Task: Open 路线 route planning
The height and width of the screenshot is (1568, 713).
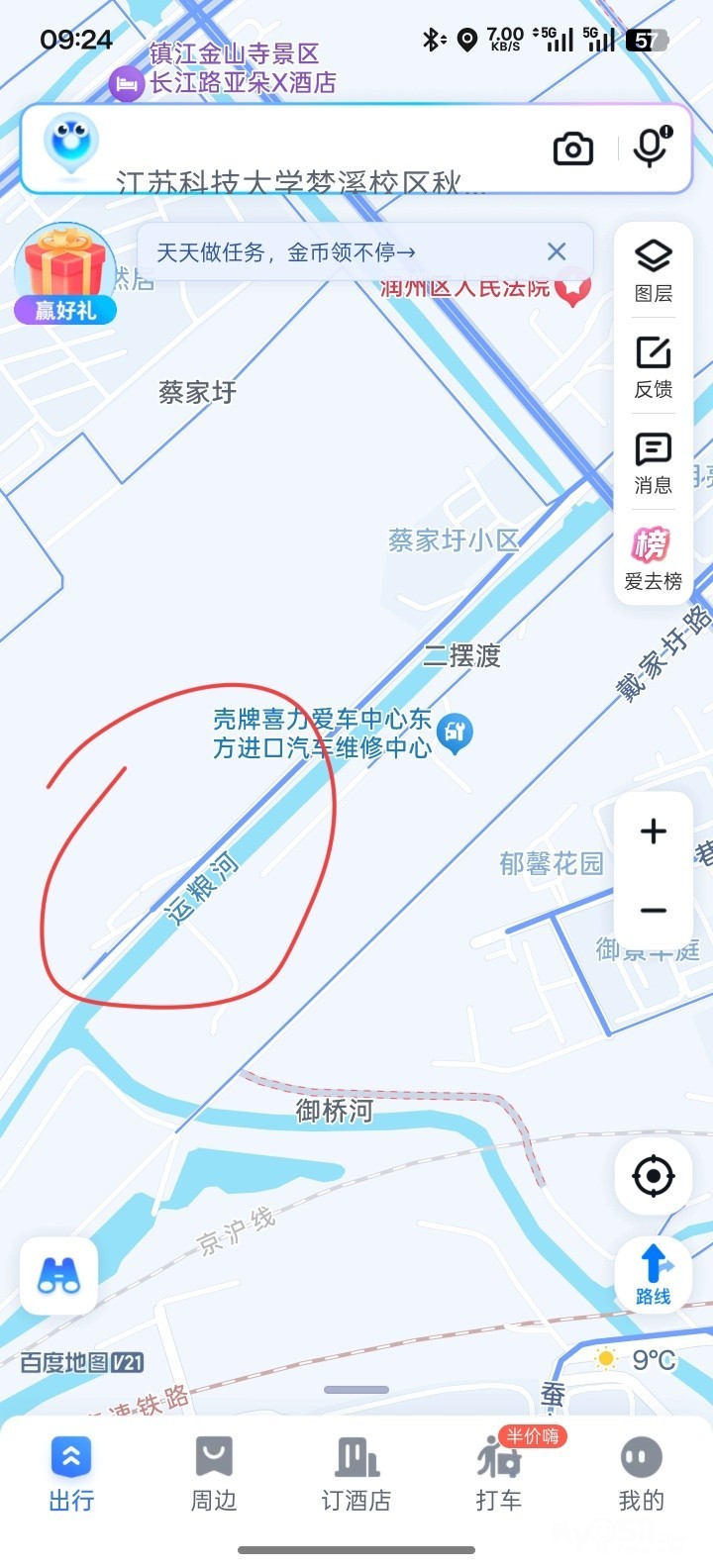Action: pos(654,1275)
